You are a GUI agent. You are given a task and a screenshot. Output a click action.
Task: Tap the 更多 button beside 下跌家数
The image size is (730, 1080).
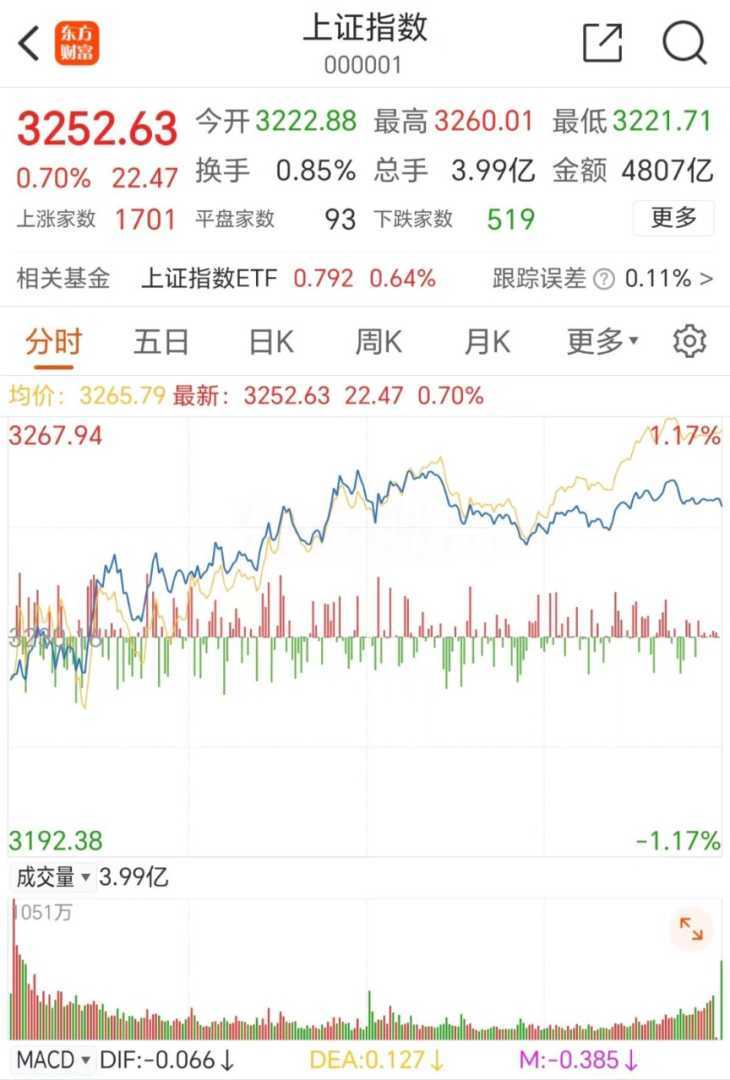pyautogui.click(x=673, y=218)
